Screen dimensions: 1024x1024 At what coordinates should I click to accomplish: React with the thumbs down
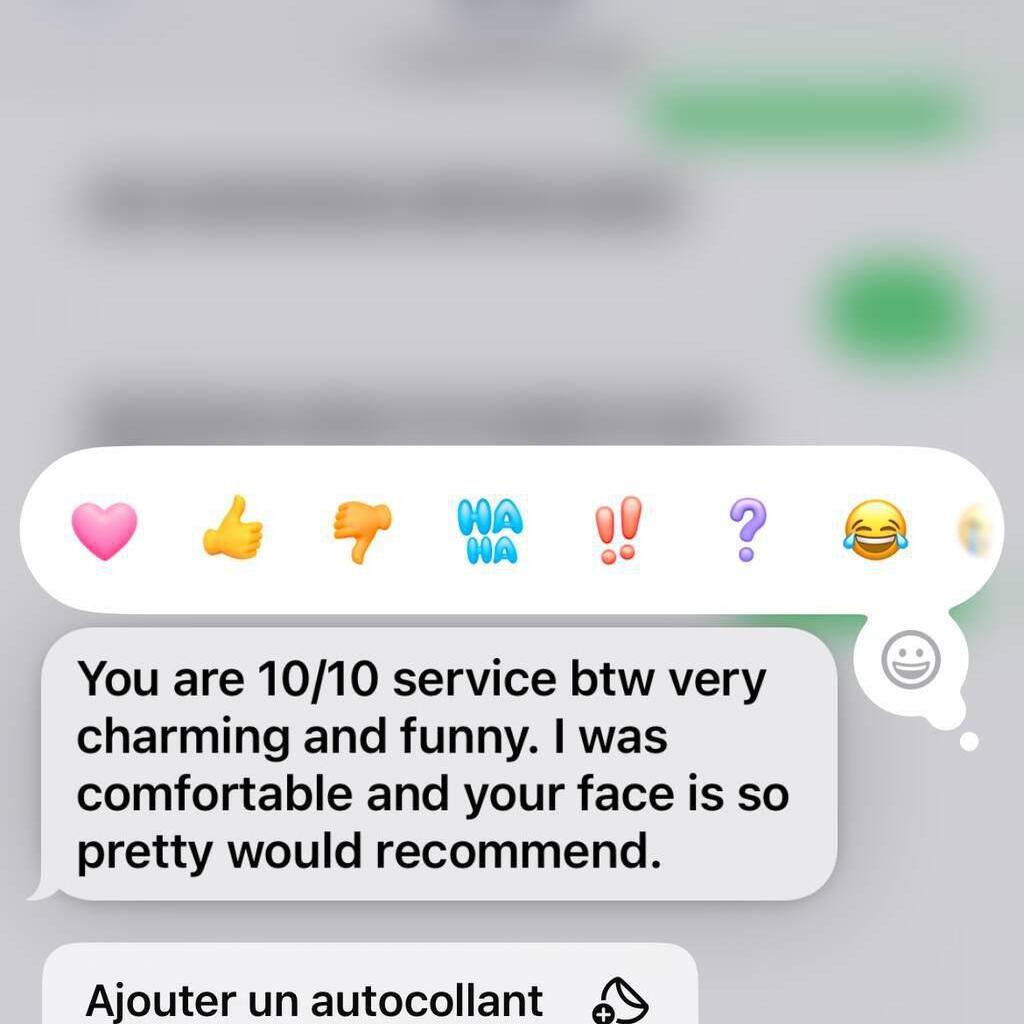[x=362, y=530]
